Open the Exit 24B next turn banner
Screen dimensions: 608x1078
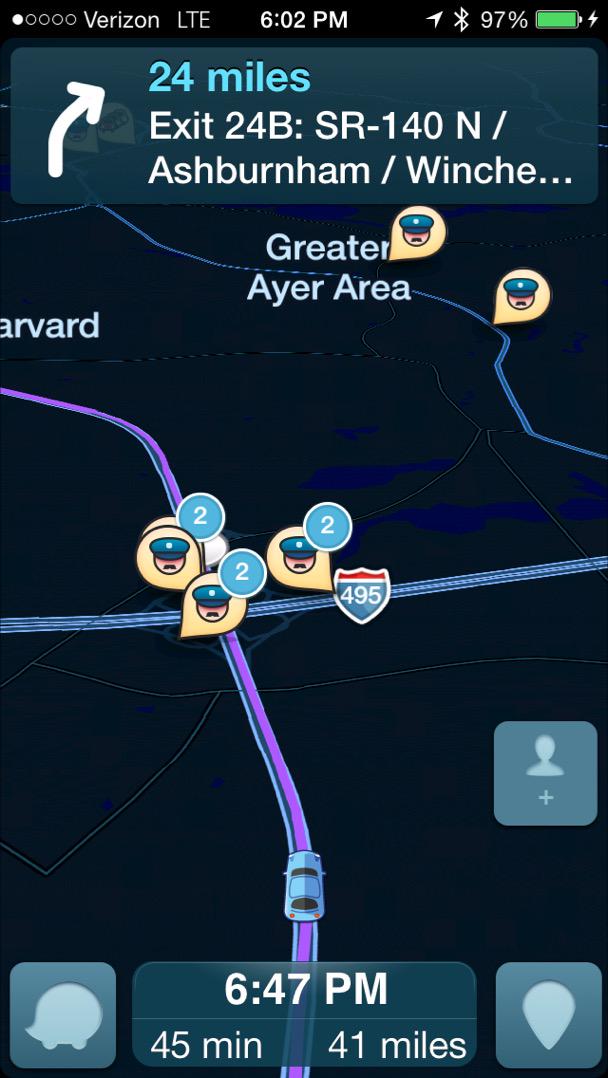point(304,125)
